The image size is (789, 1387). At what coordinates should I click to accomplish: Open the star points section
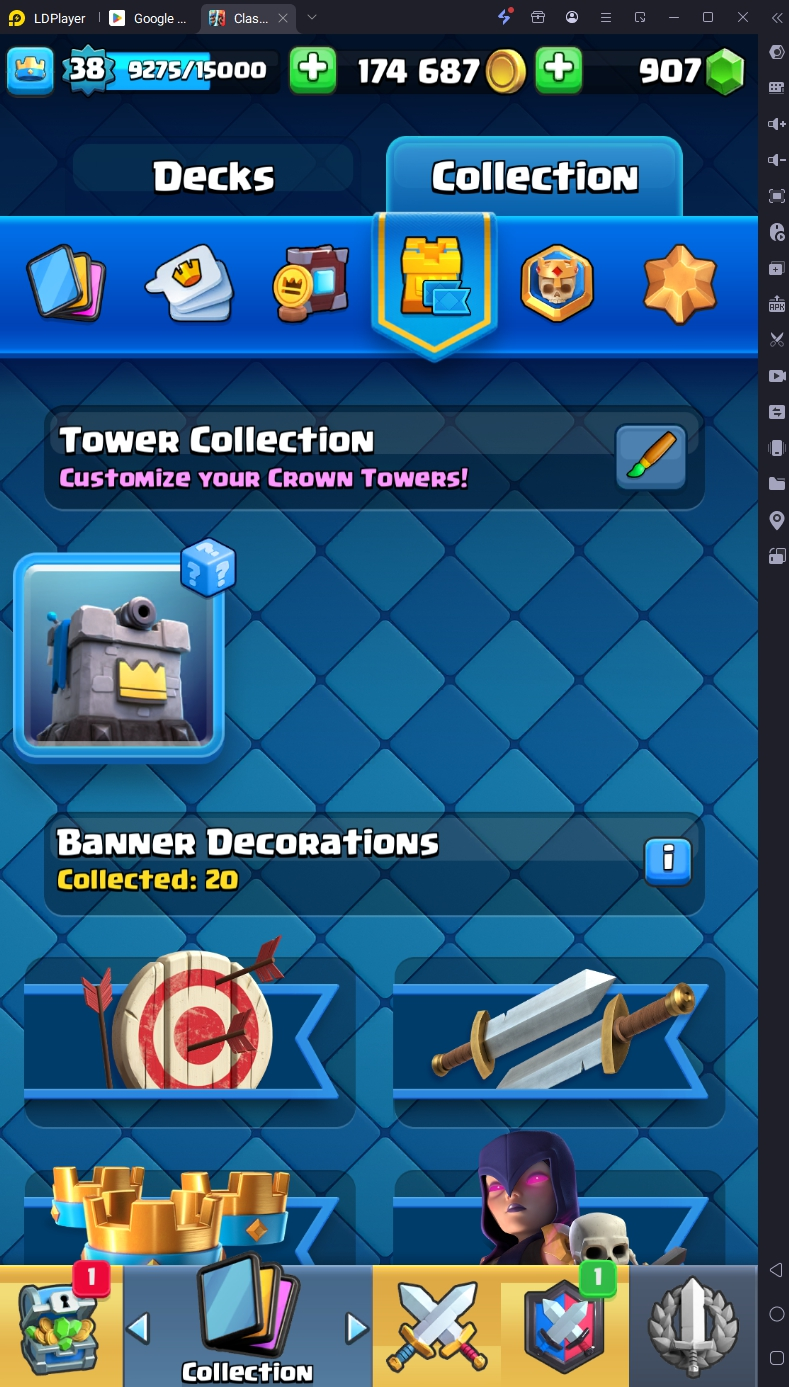(680, 283)
